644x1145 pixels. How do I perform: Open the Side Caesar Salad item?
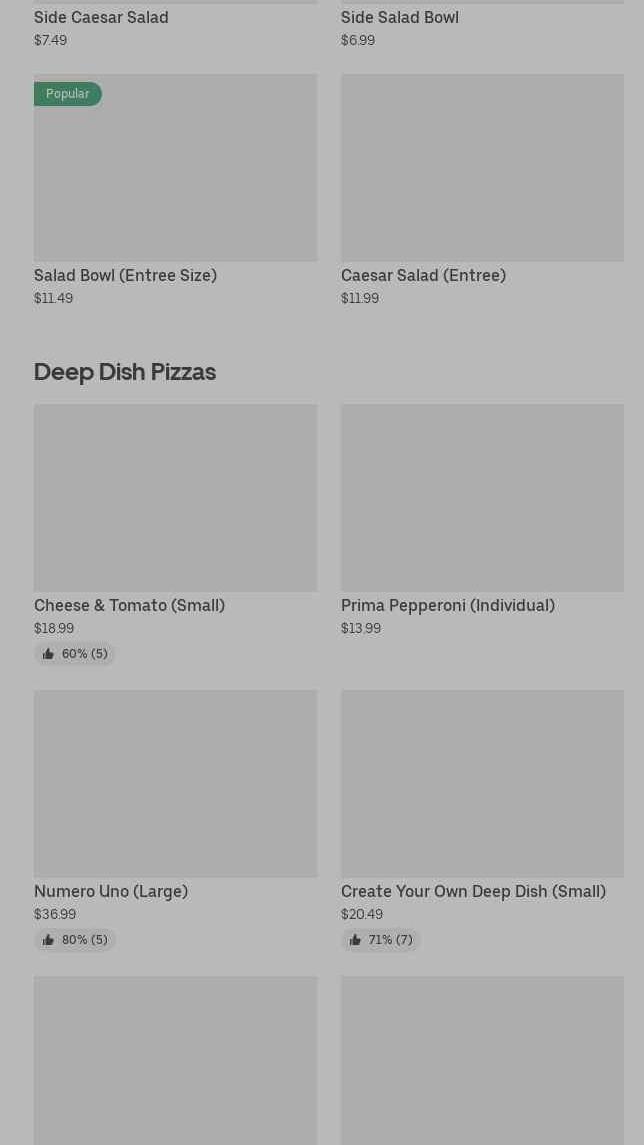pyautogui.click(x=101, y=18)
